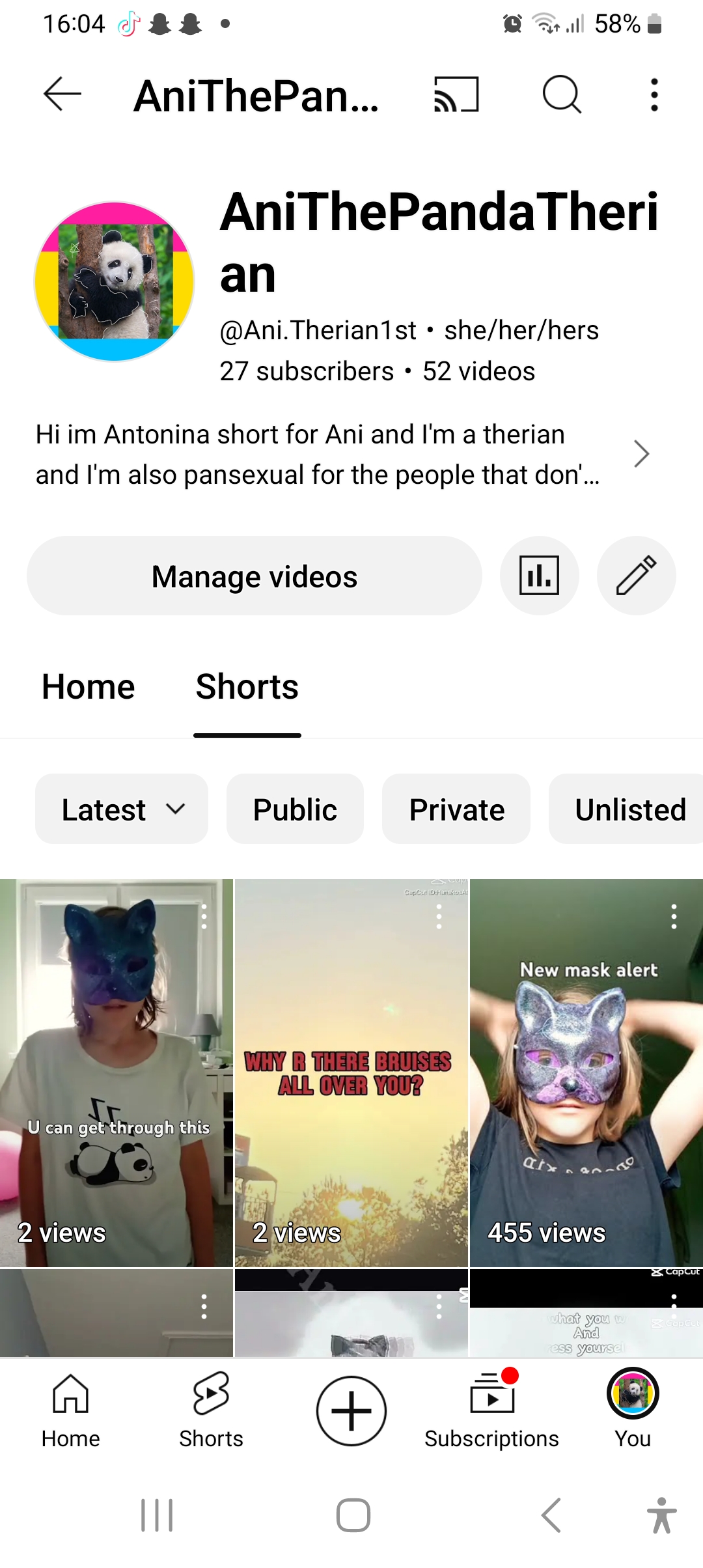Image resolution: width=703 pixels, height=1568 pixels.
Task: Switch to the channel Home tab
Action: (89, 687)
